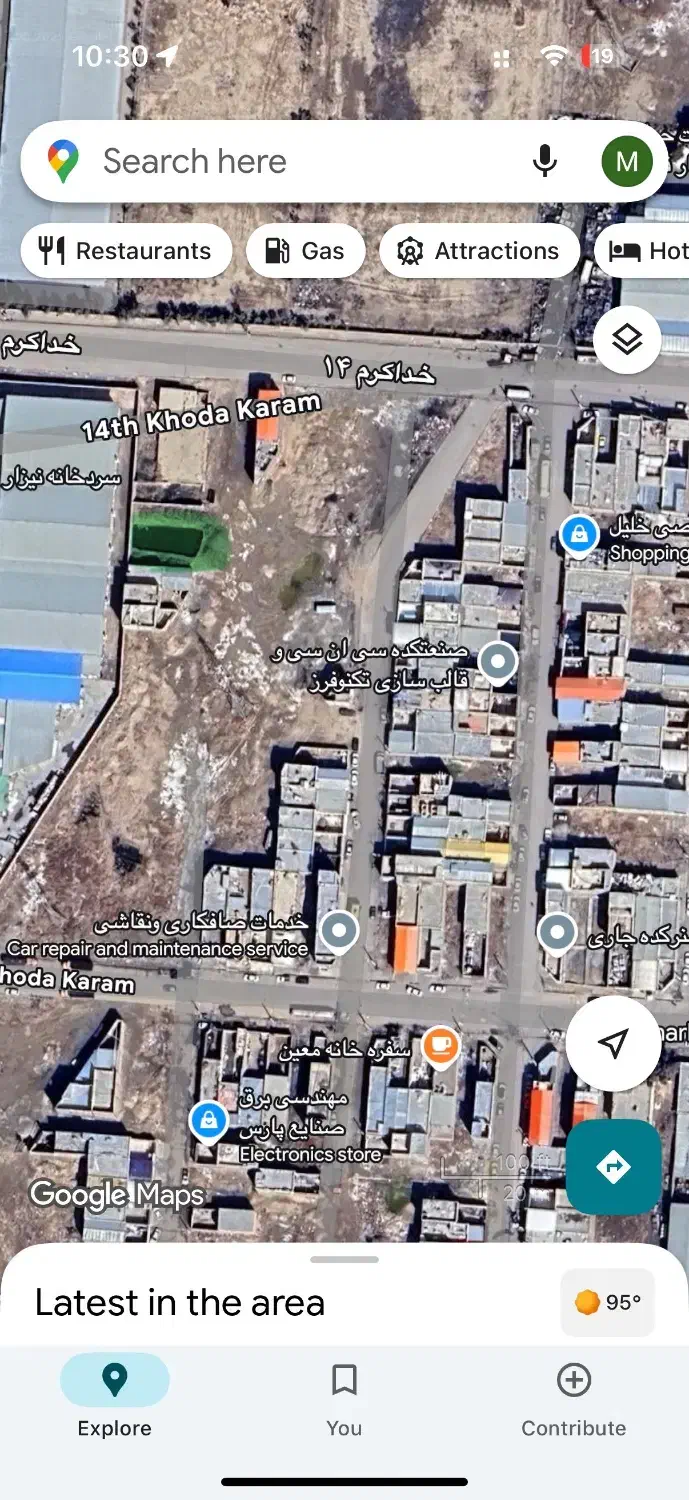Select the Gas chip
The height and width of the screenshot is (1500, 689).
pos(305,251)
